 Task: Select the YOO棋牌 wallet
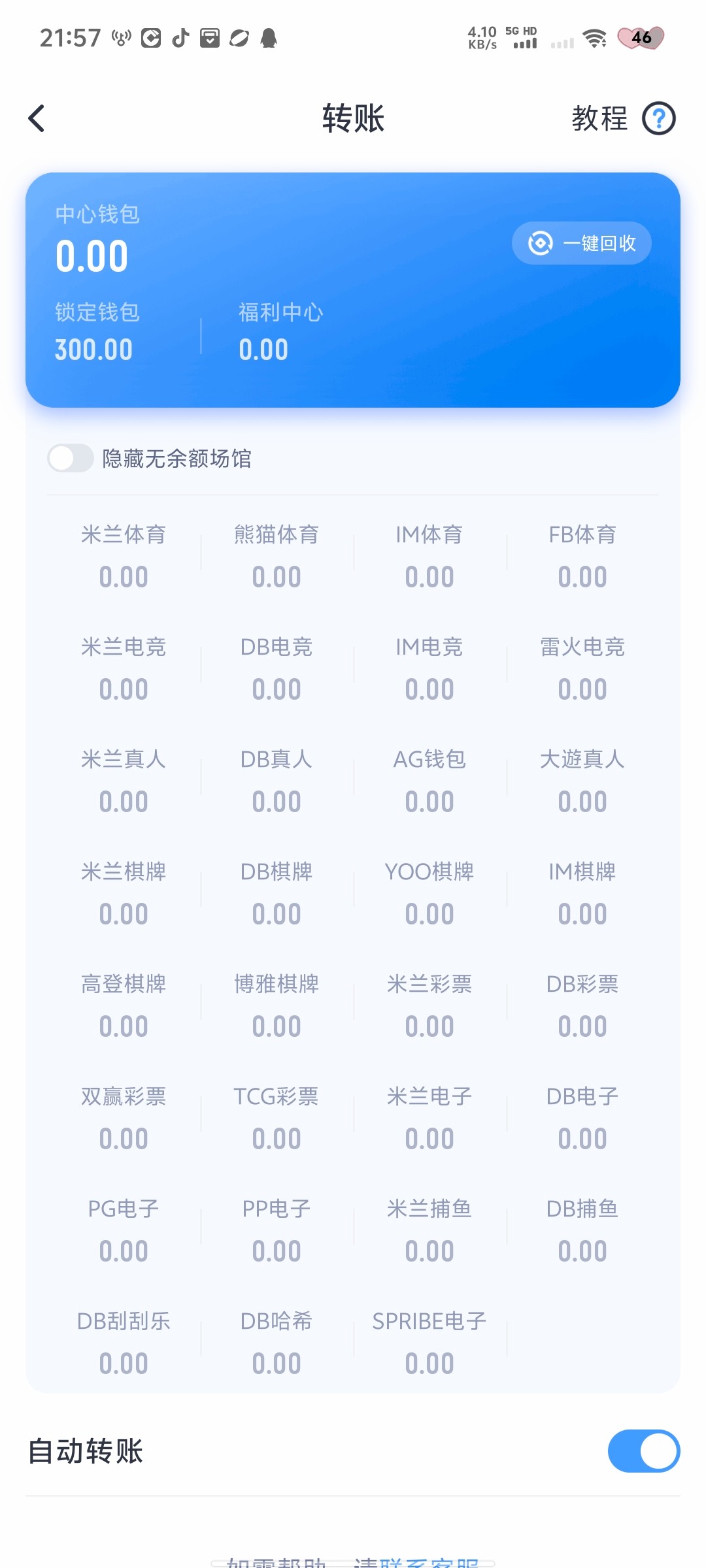(x=429, y=893)
